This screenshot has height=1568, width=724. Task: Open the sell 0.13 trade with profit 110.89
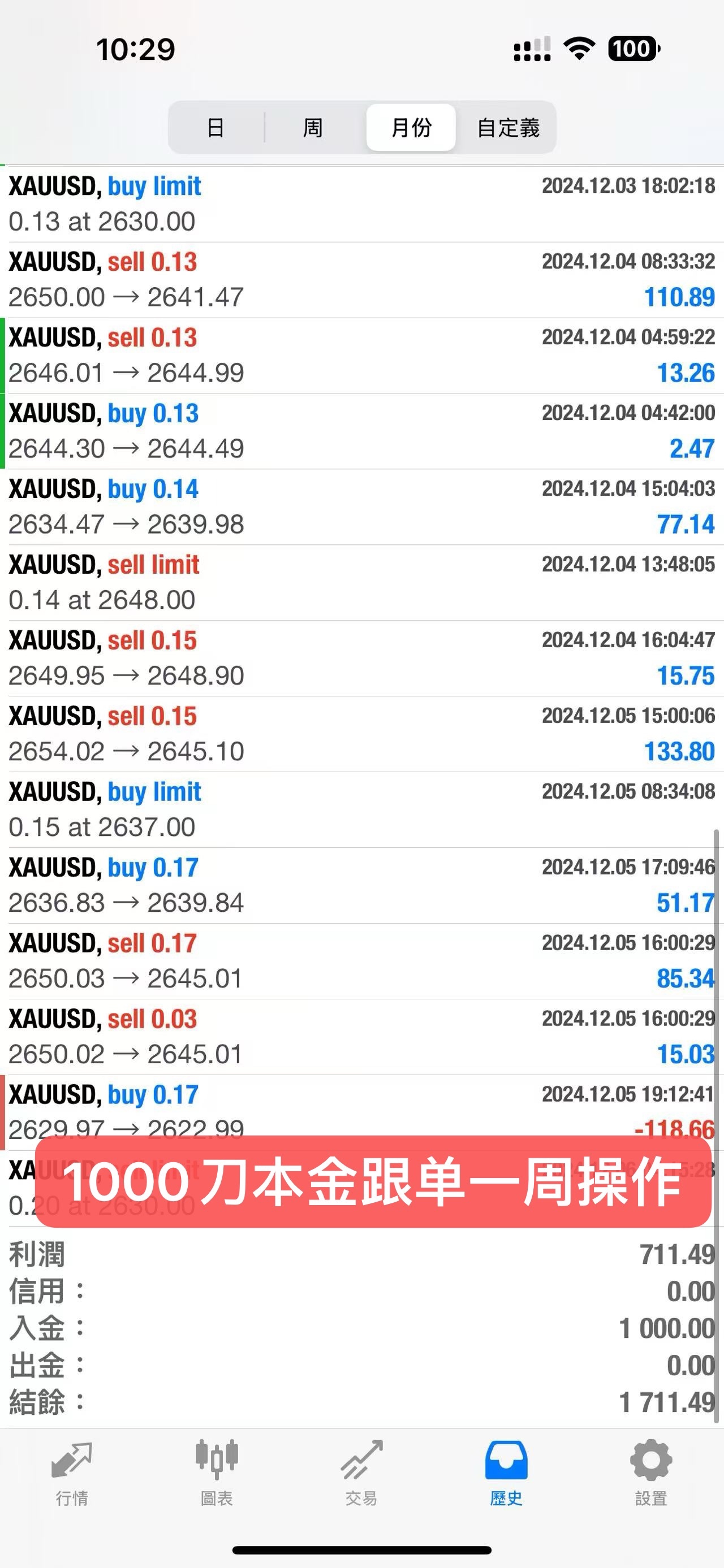pos(361,280)
